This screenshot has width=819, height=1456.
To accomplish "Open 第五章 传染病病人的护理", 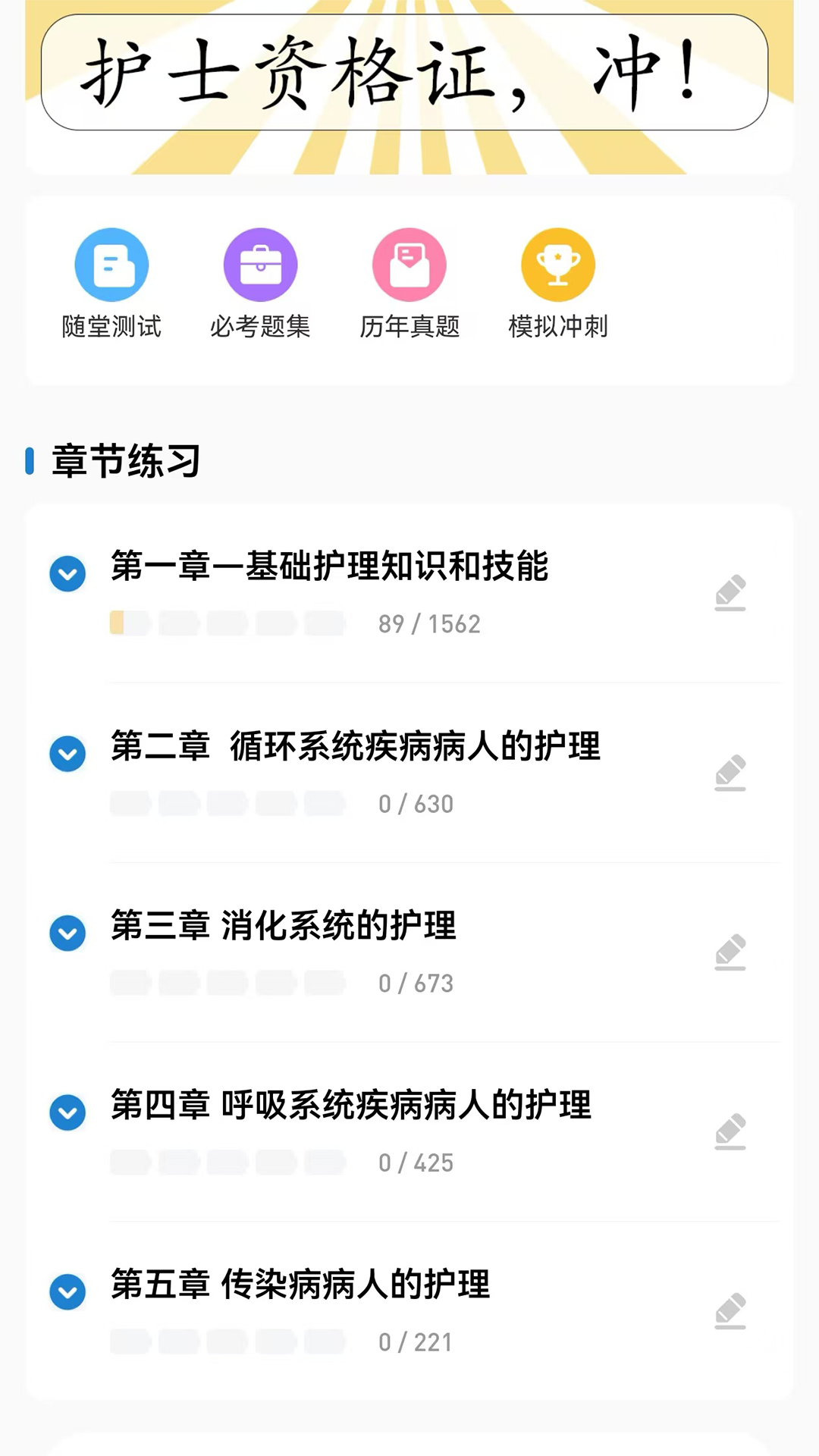I will pyautogui.click(x=301, y=1284).
